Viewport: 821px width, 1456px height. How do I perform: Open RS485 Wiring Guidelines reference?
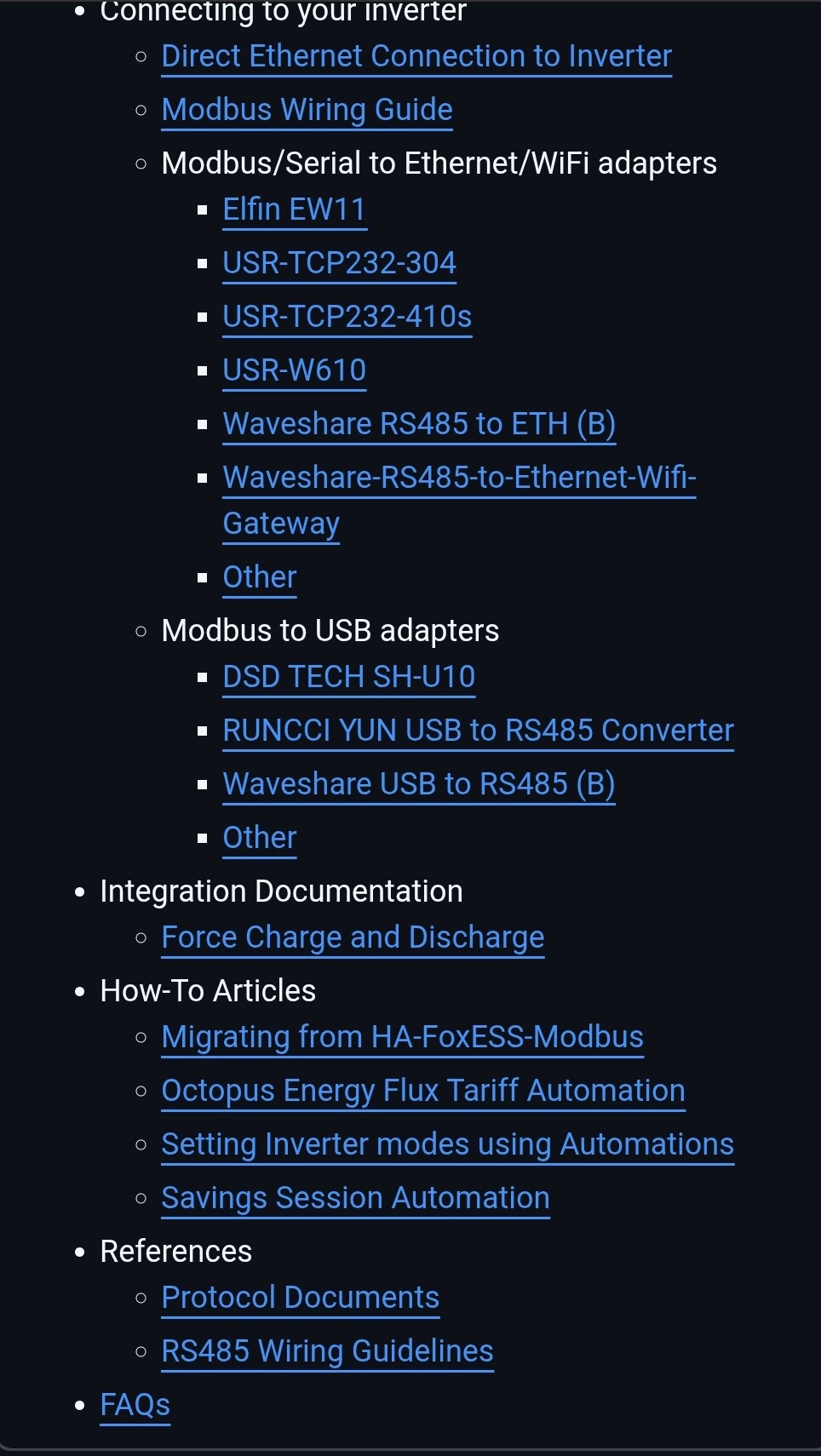click(327, 1351)
